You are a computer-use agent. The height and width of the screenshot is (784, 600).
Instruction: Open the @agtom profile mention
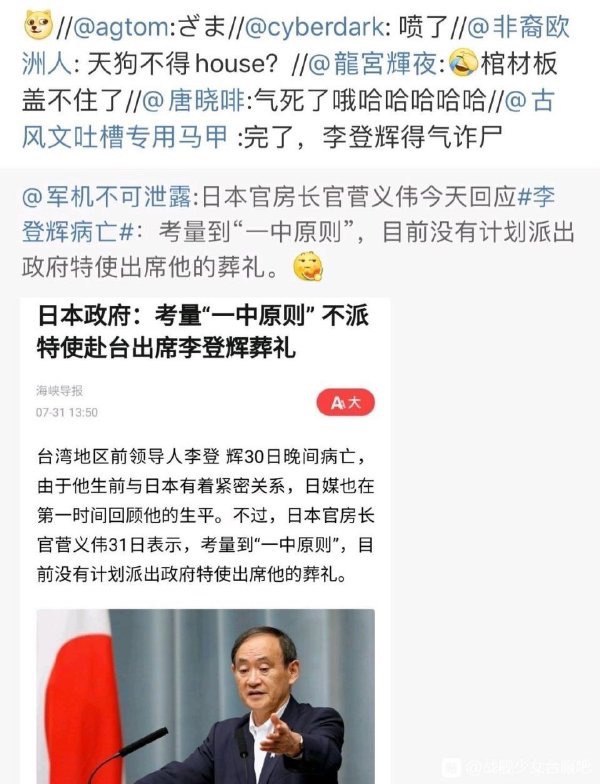pyautogui.click(x=120, y=27)
